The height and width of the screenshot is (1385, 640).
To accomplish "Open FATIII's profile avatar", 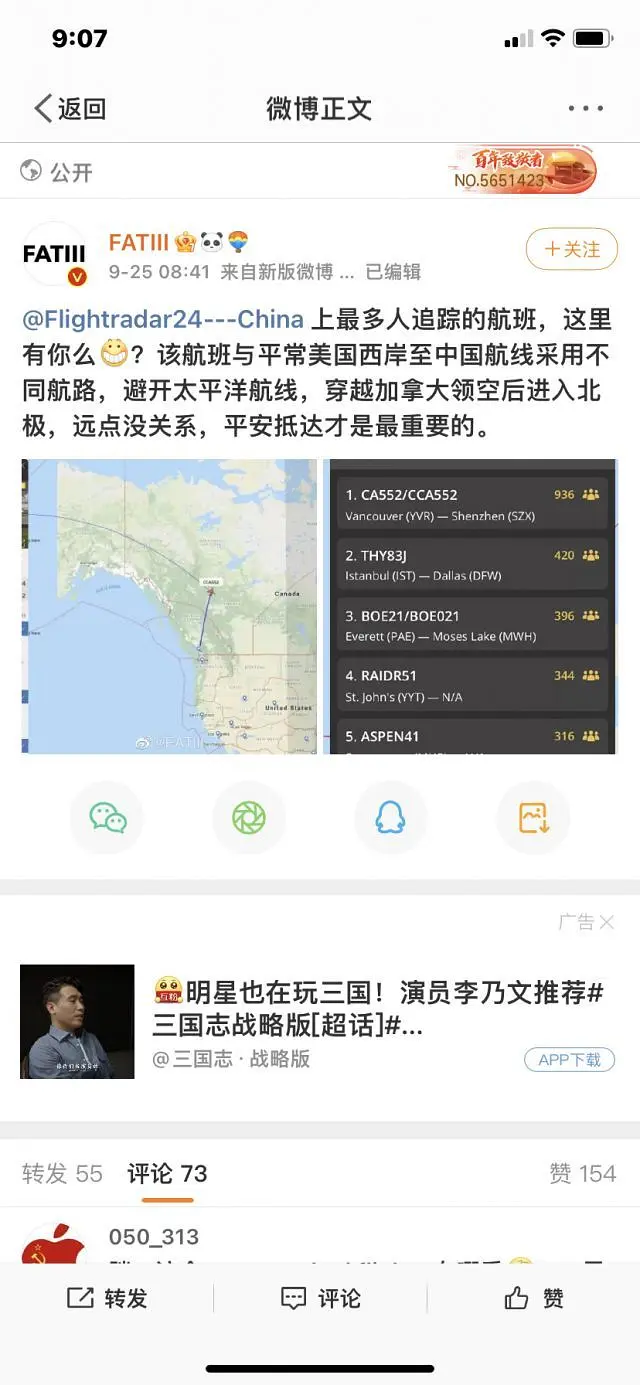I will (x=55, y=254).
